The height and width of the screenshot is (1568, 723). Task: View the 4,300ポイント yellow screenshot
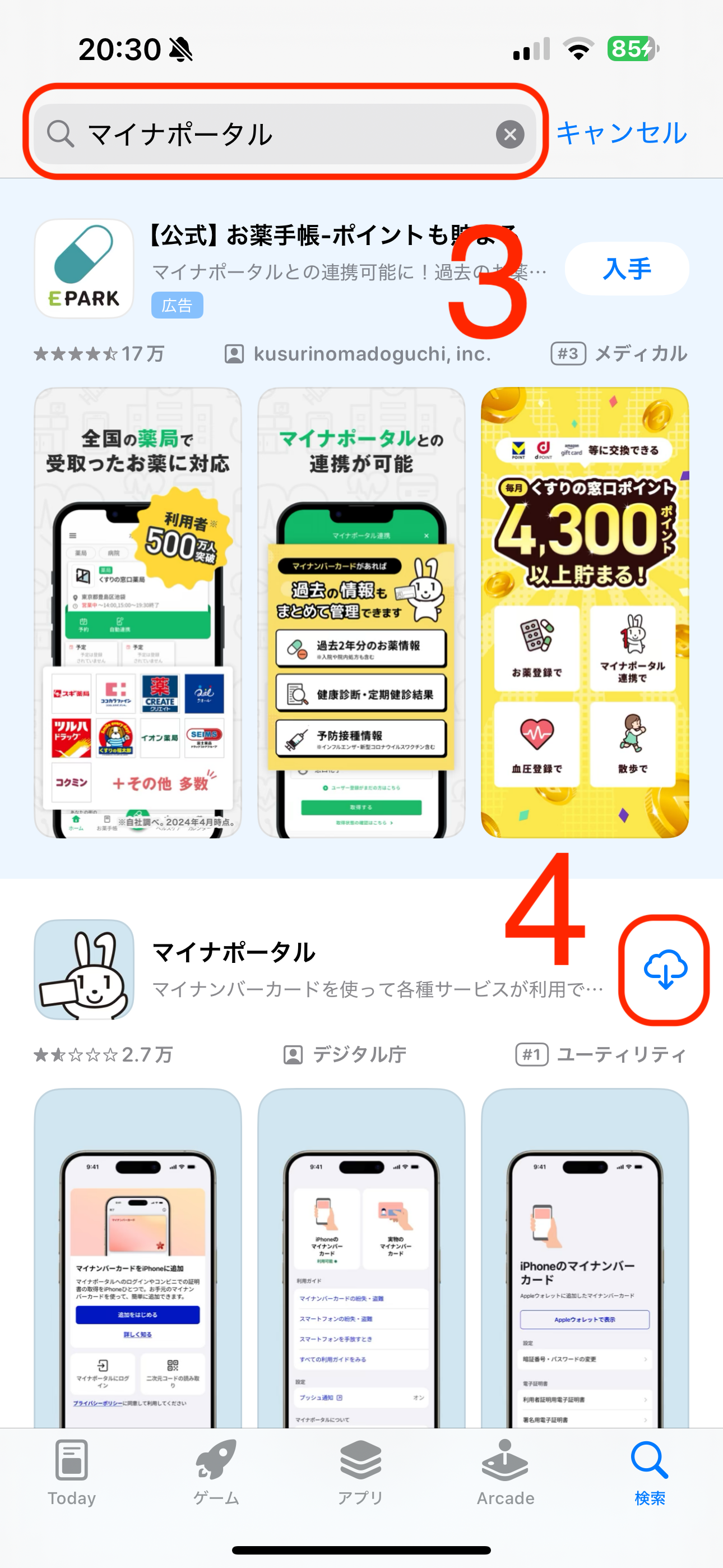(584, 612)
